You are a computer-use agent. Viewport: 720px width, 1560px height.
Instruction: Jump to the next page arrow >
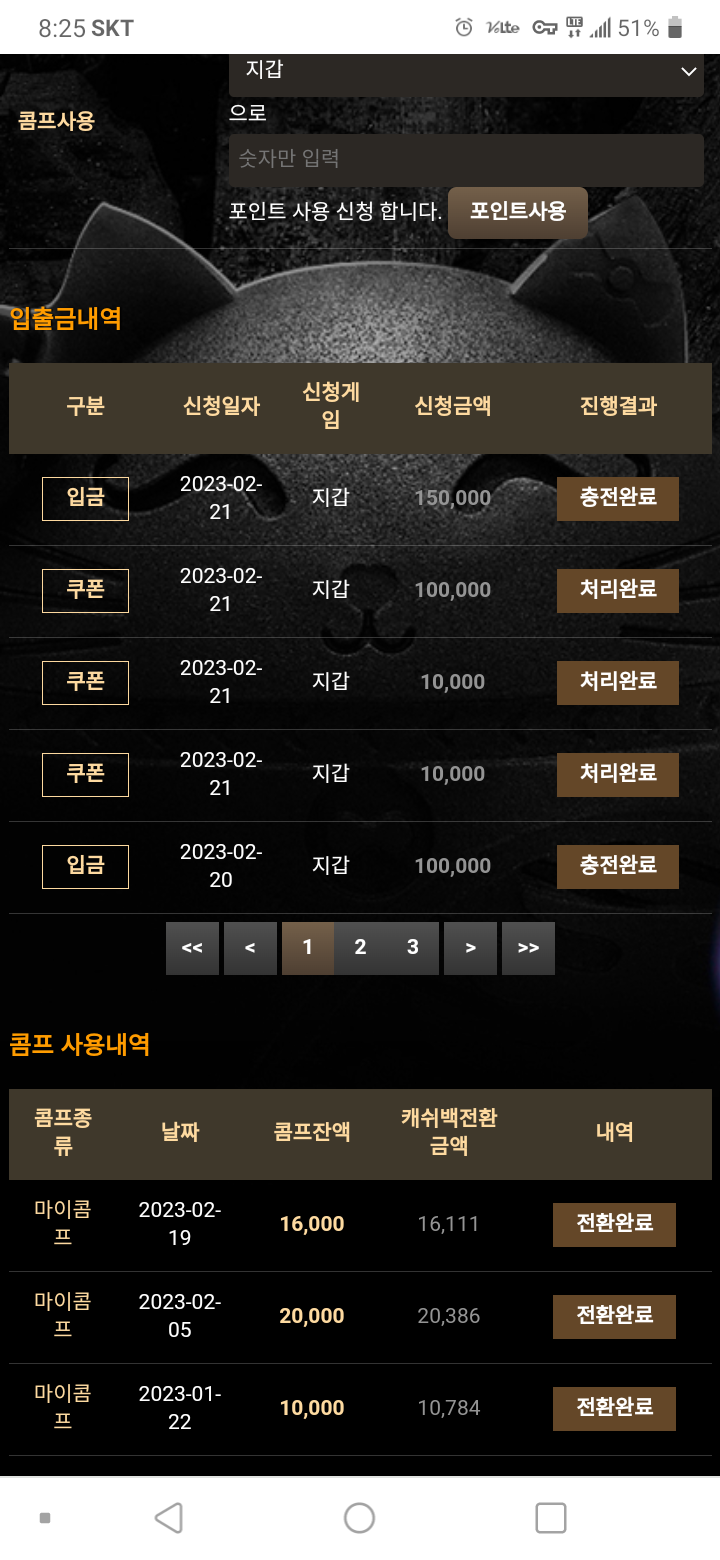(x=470, y=948)
